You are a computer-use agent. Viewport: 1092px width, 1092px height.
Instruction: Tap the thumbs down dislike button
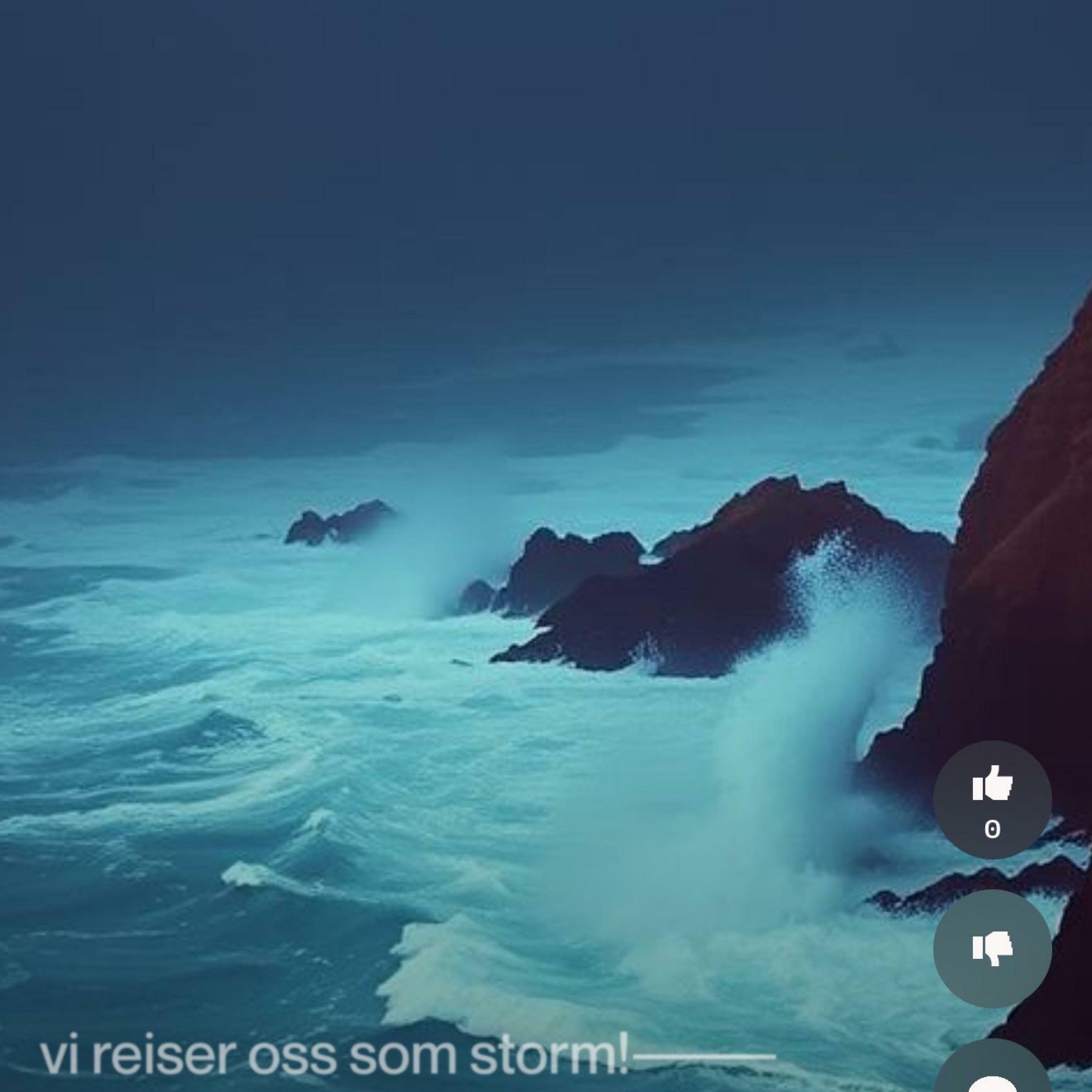click(992, 948)
